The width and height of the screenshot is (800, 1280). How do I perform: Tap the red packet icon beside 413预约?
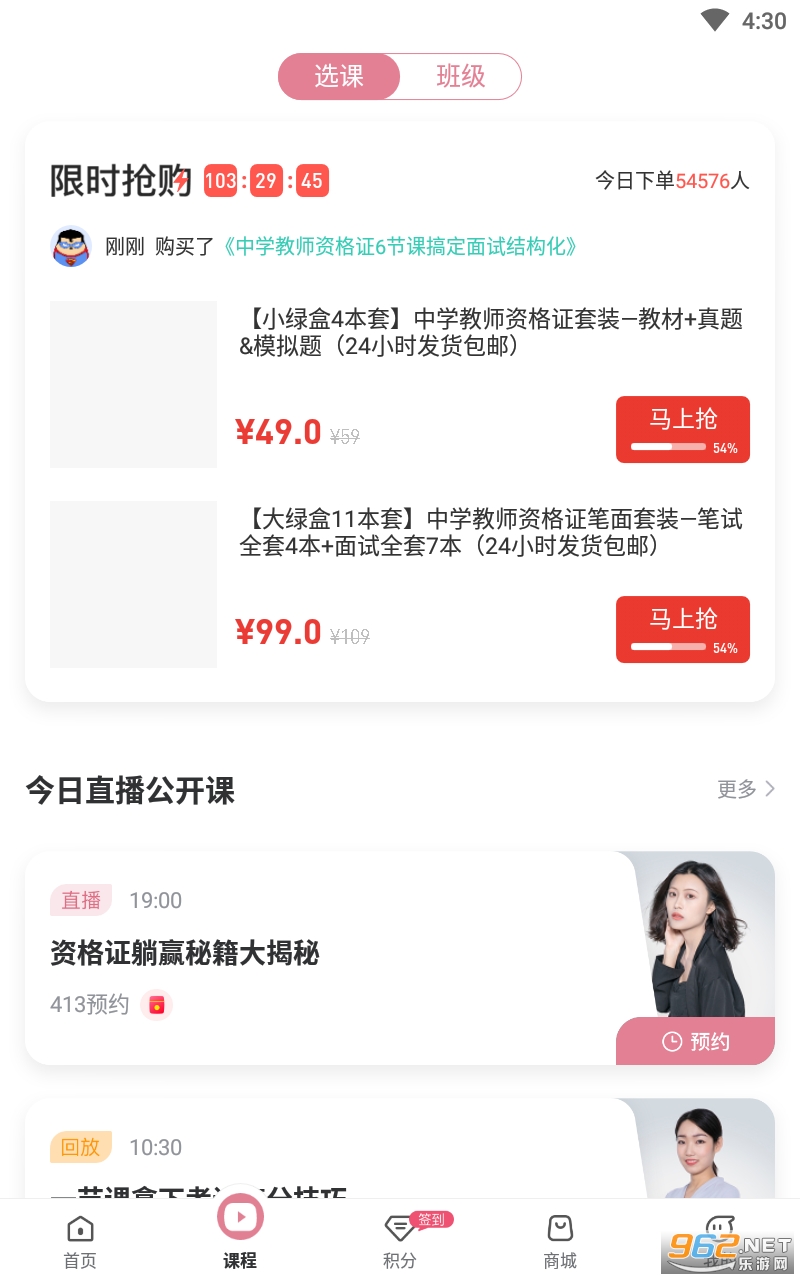point(156,1005)
